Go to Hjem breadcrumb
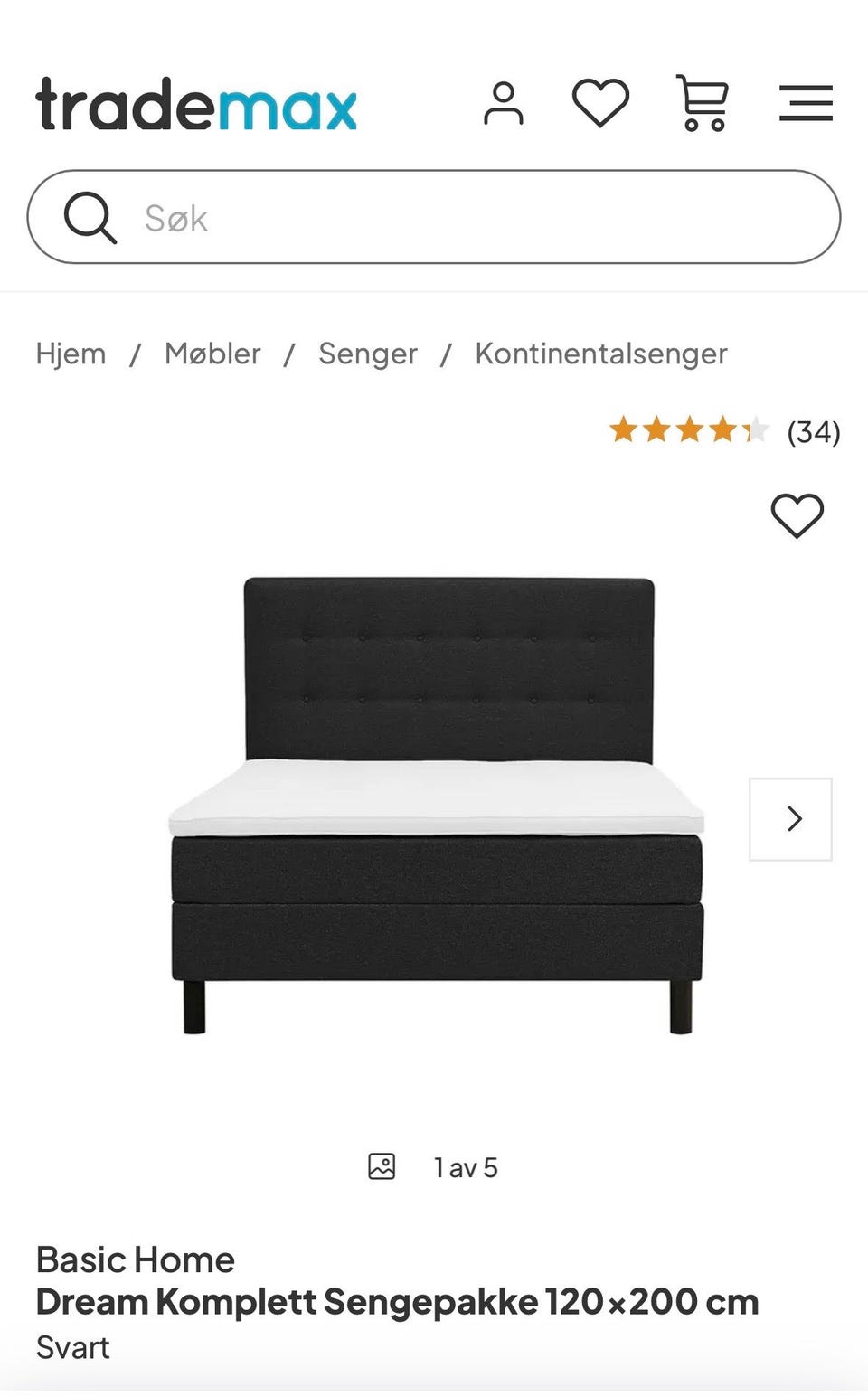The width and height of the screenshot is (868, 1396). pyautogui.click(x=71, y=354)
